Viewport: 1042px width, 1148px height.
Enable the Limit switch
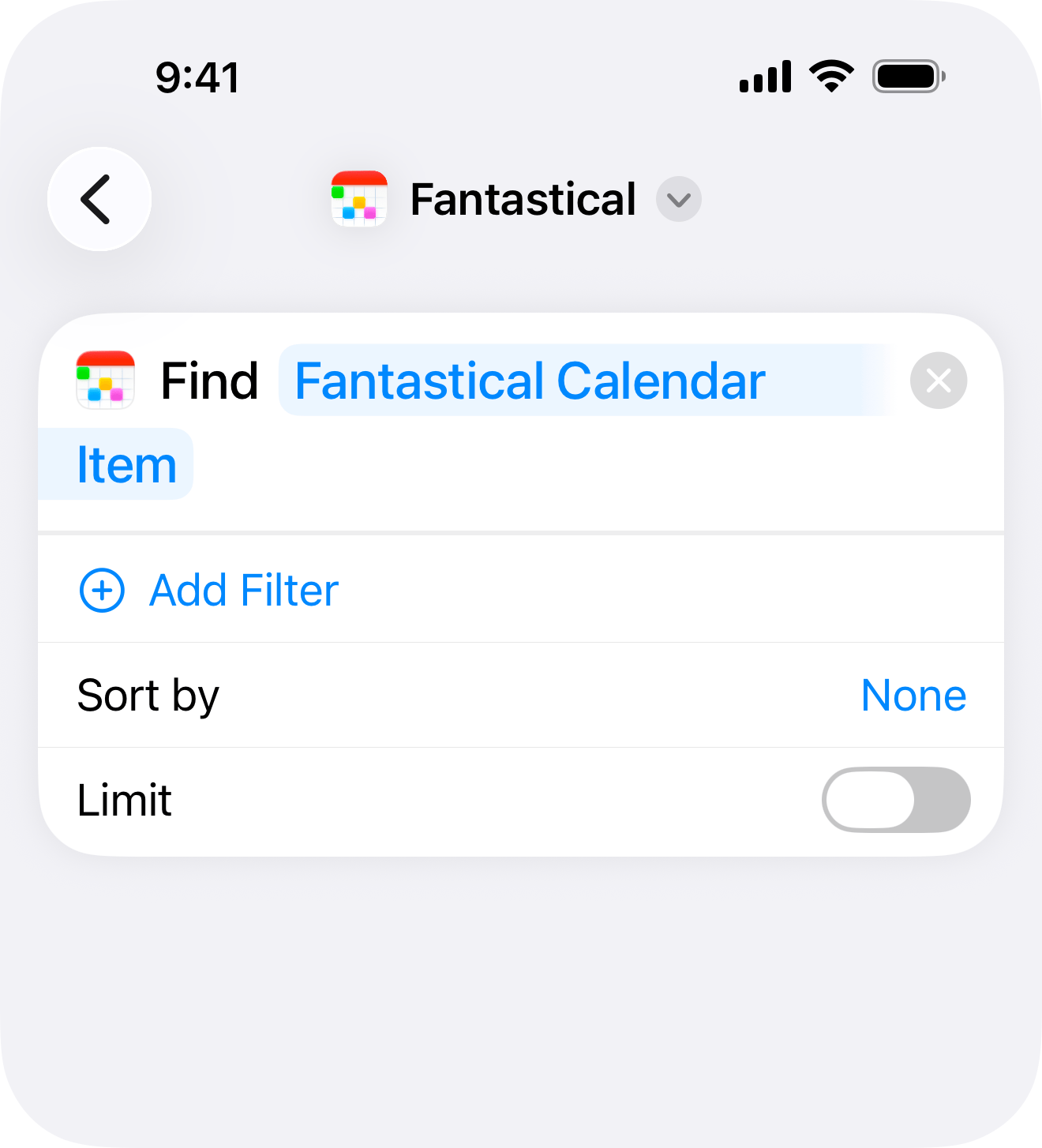[x=895, y=800]
